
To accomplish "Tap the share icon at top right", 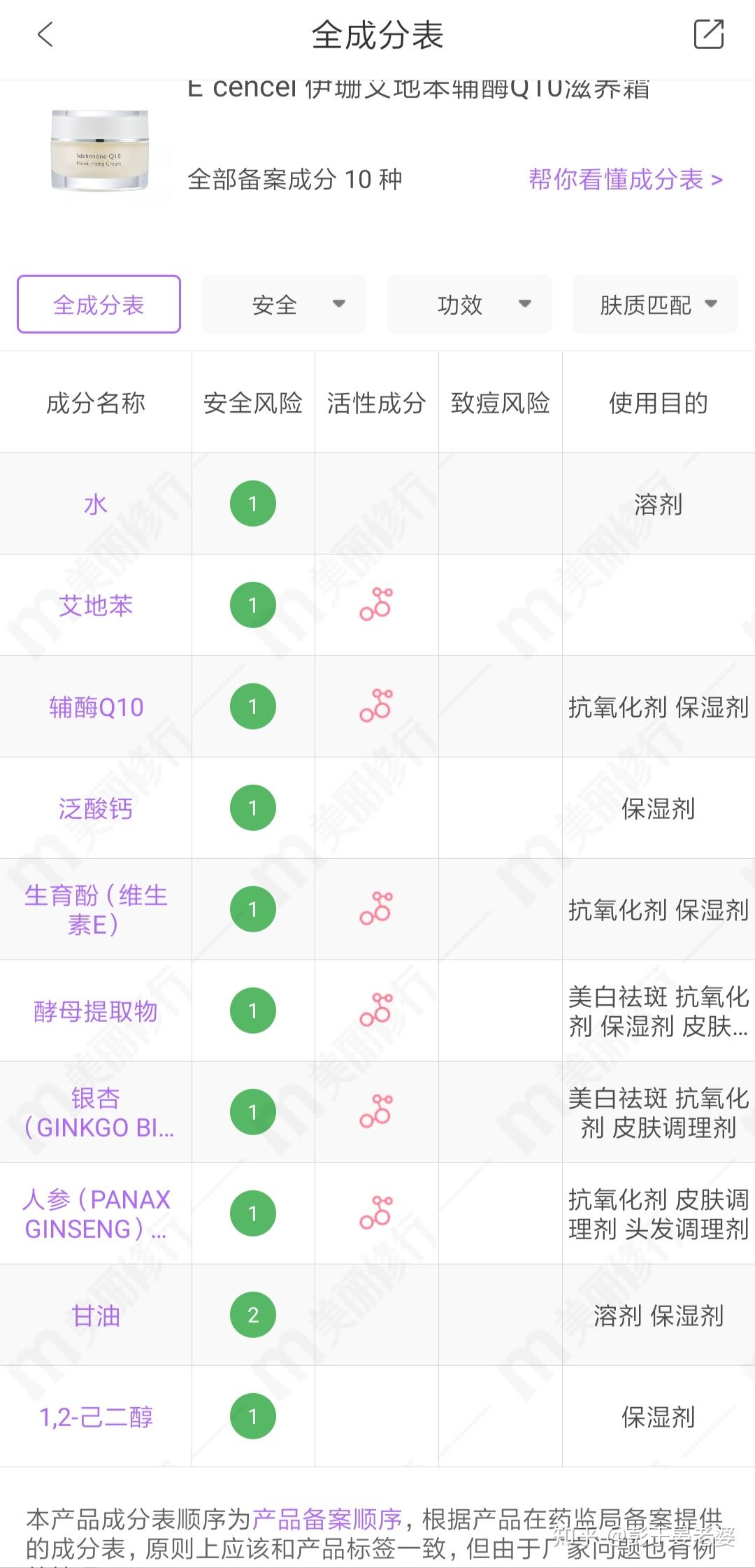I will (x=708, y=34).
